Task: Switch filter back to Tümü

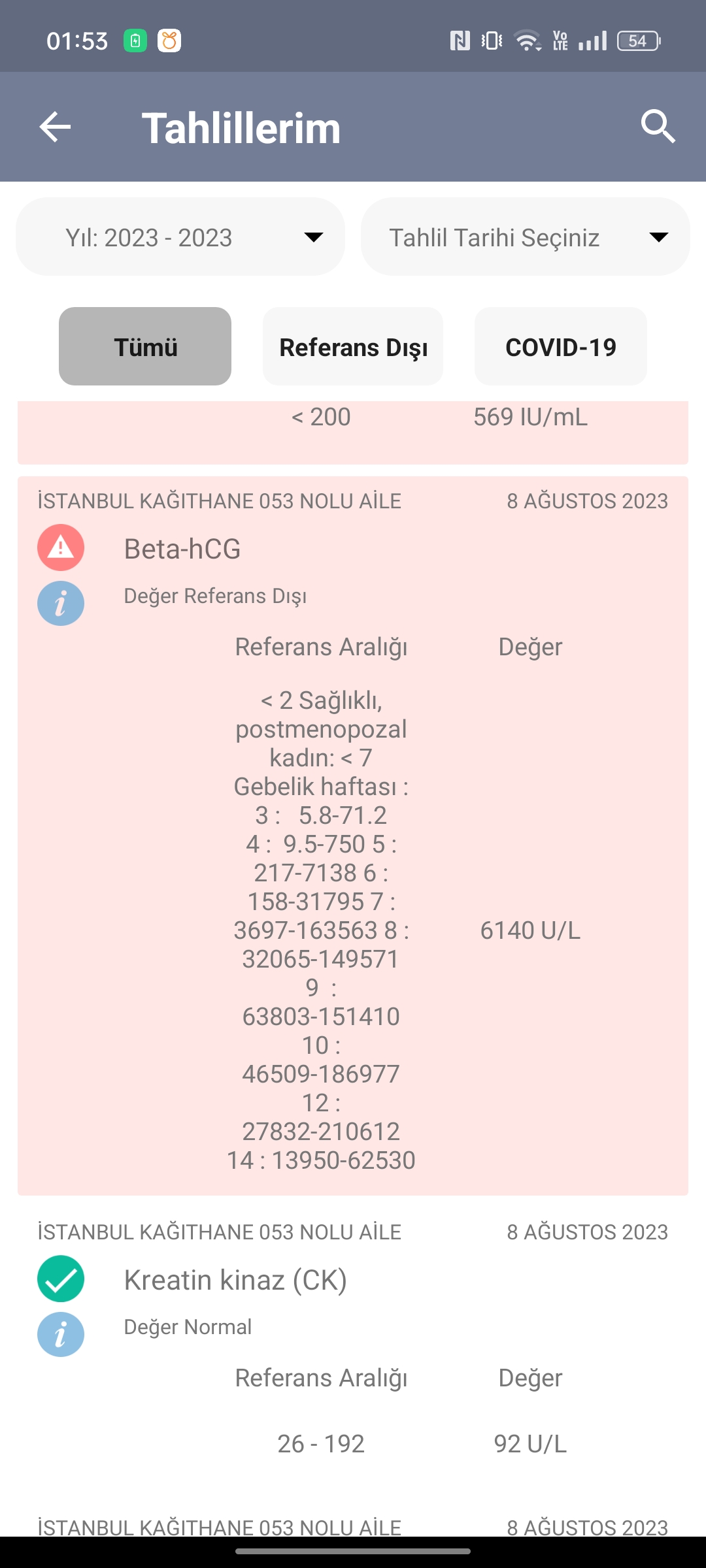Action: (x=144, y=346)
